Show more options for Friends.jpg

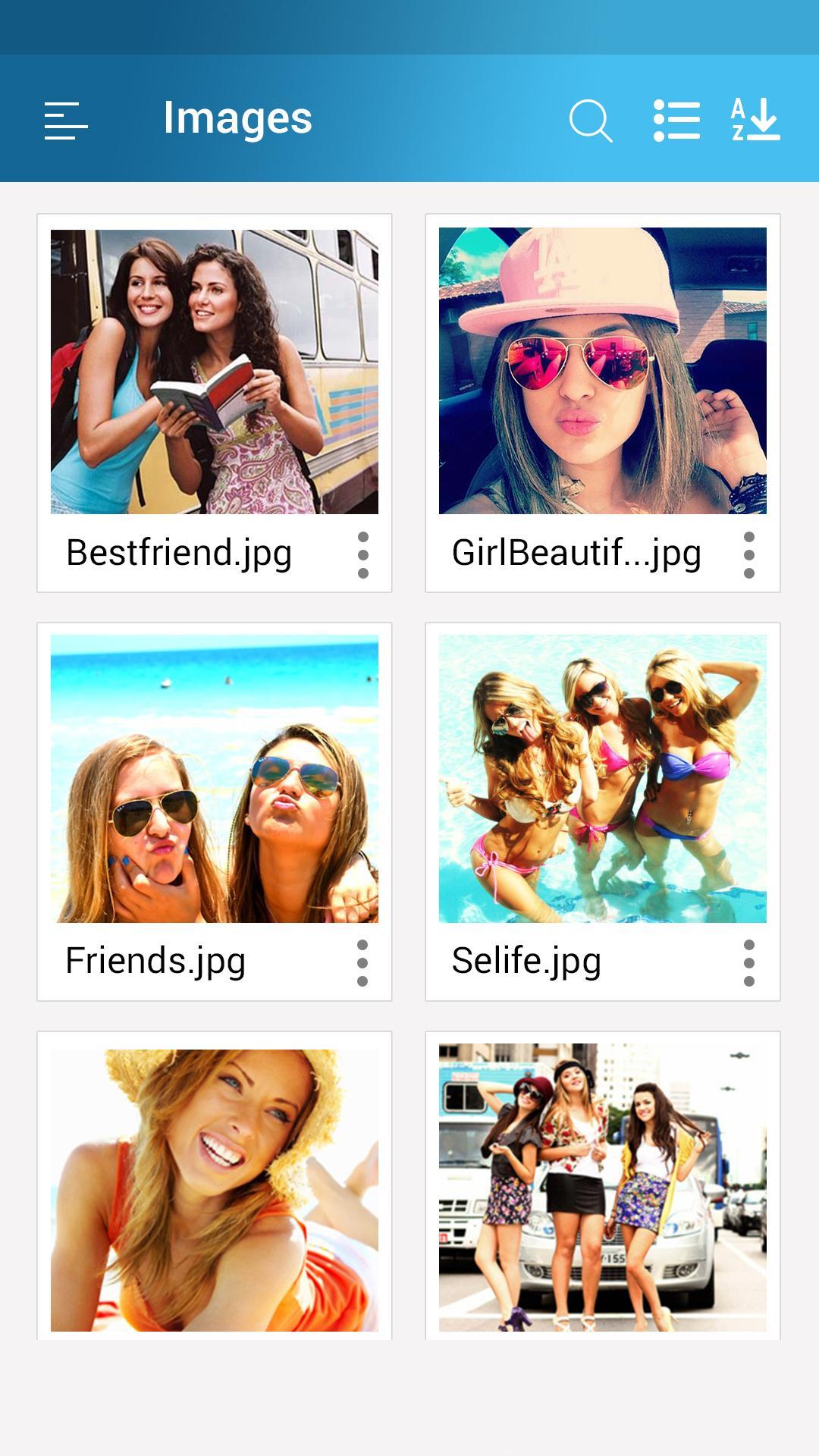pyautogui.click(x=362, y=963)
